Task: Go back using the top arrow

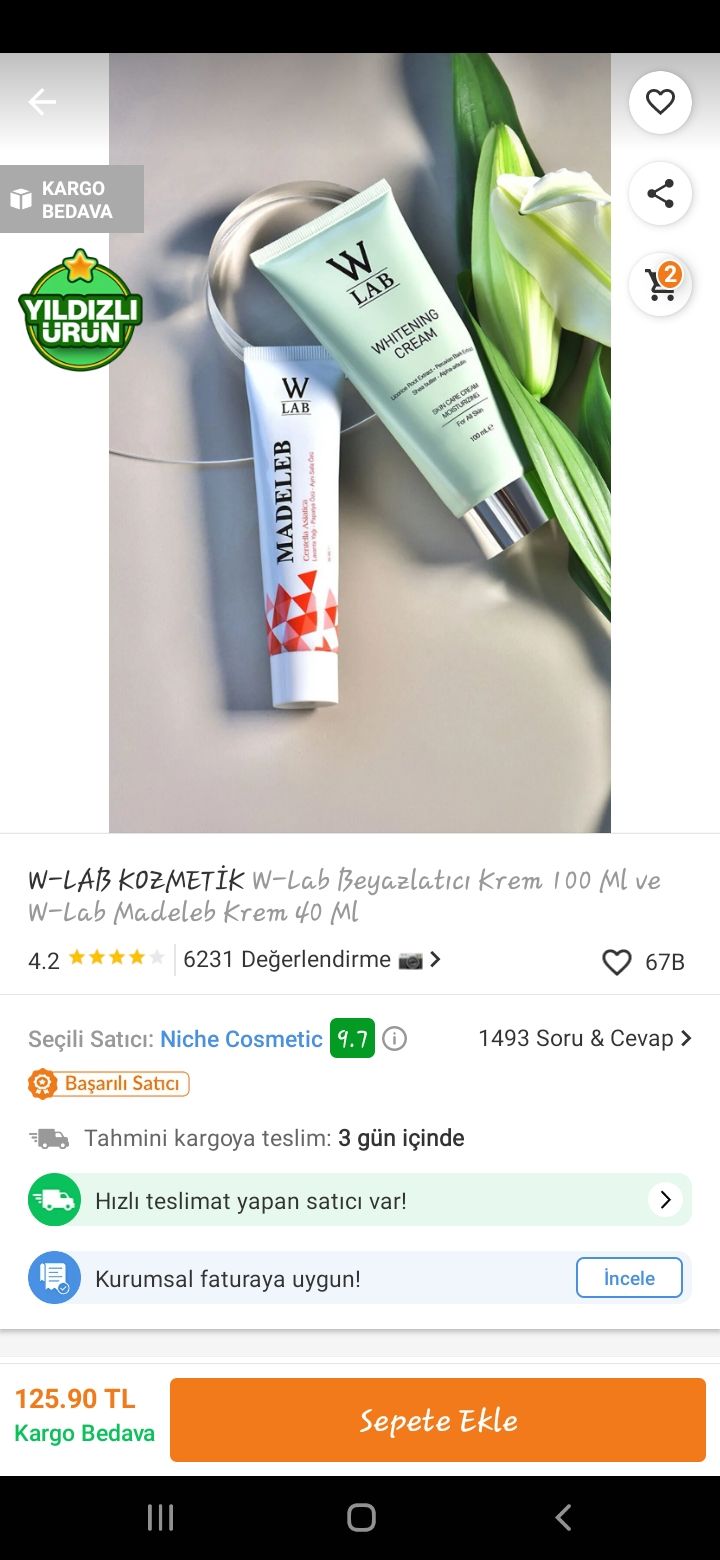Action: [x=42, y=101]
